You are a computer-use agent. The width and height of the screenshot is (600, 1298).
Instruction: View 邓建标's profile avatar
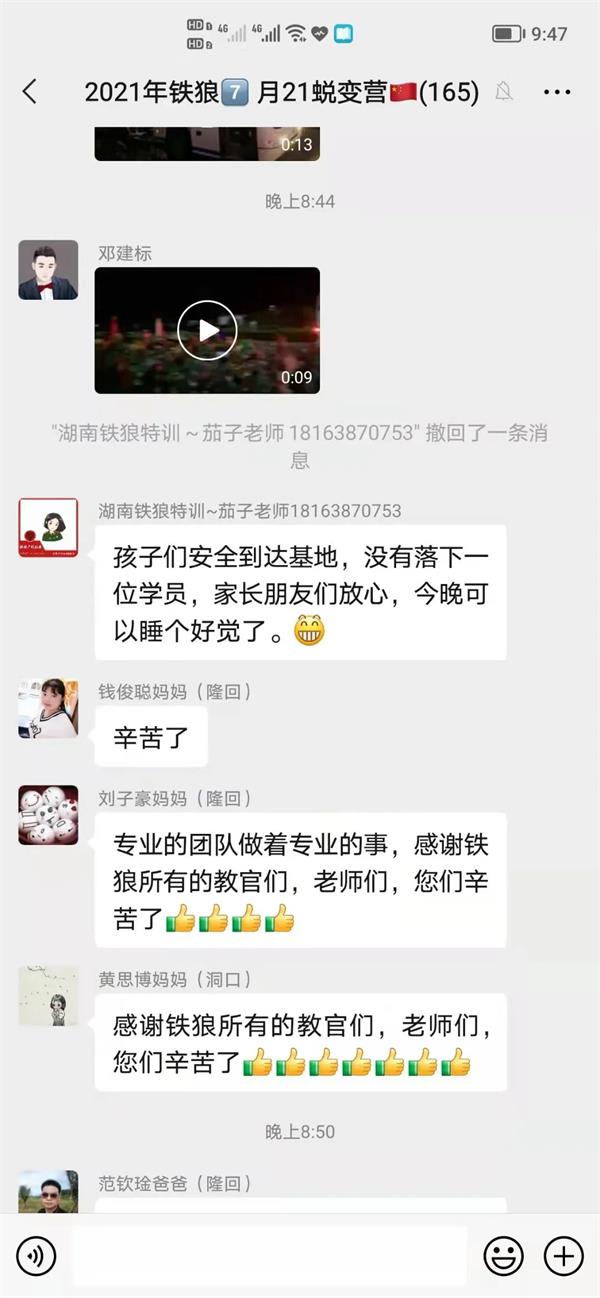(48, 270)
